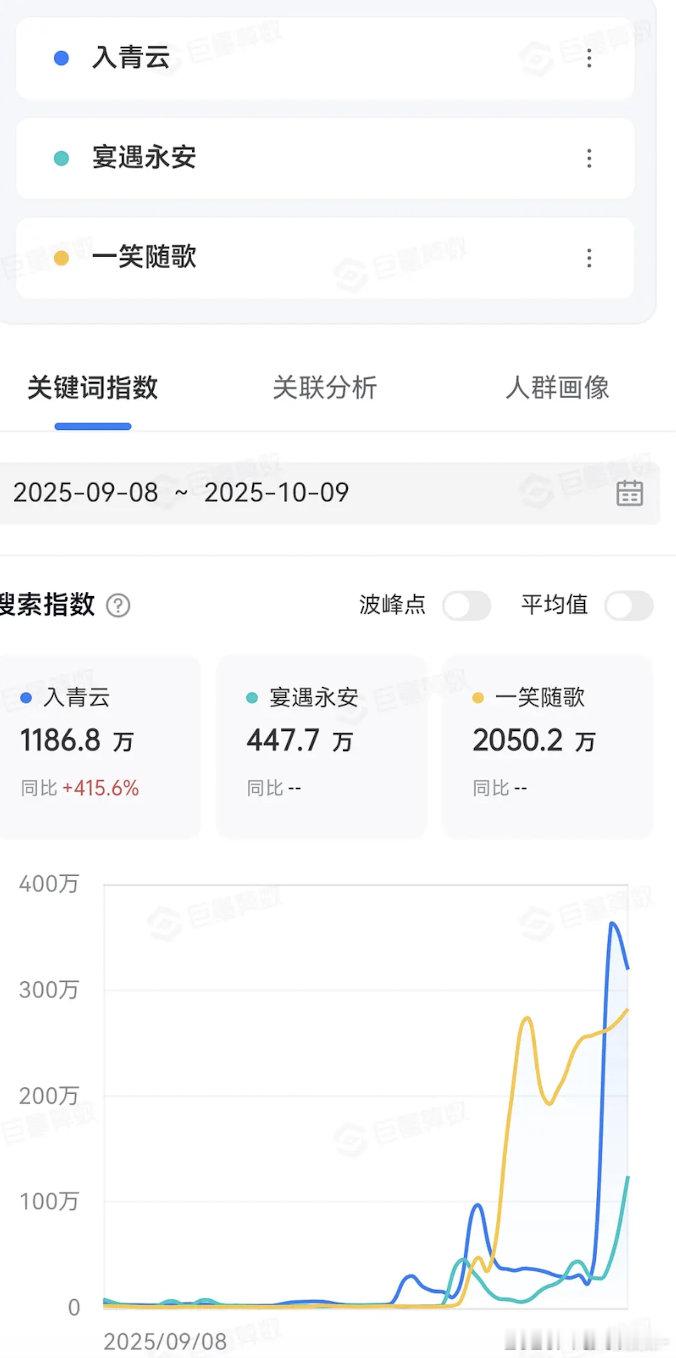Open the overflow menu for 入青云
Viewport: 676px width, 1358px height.
coord(589,58)
